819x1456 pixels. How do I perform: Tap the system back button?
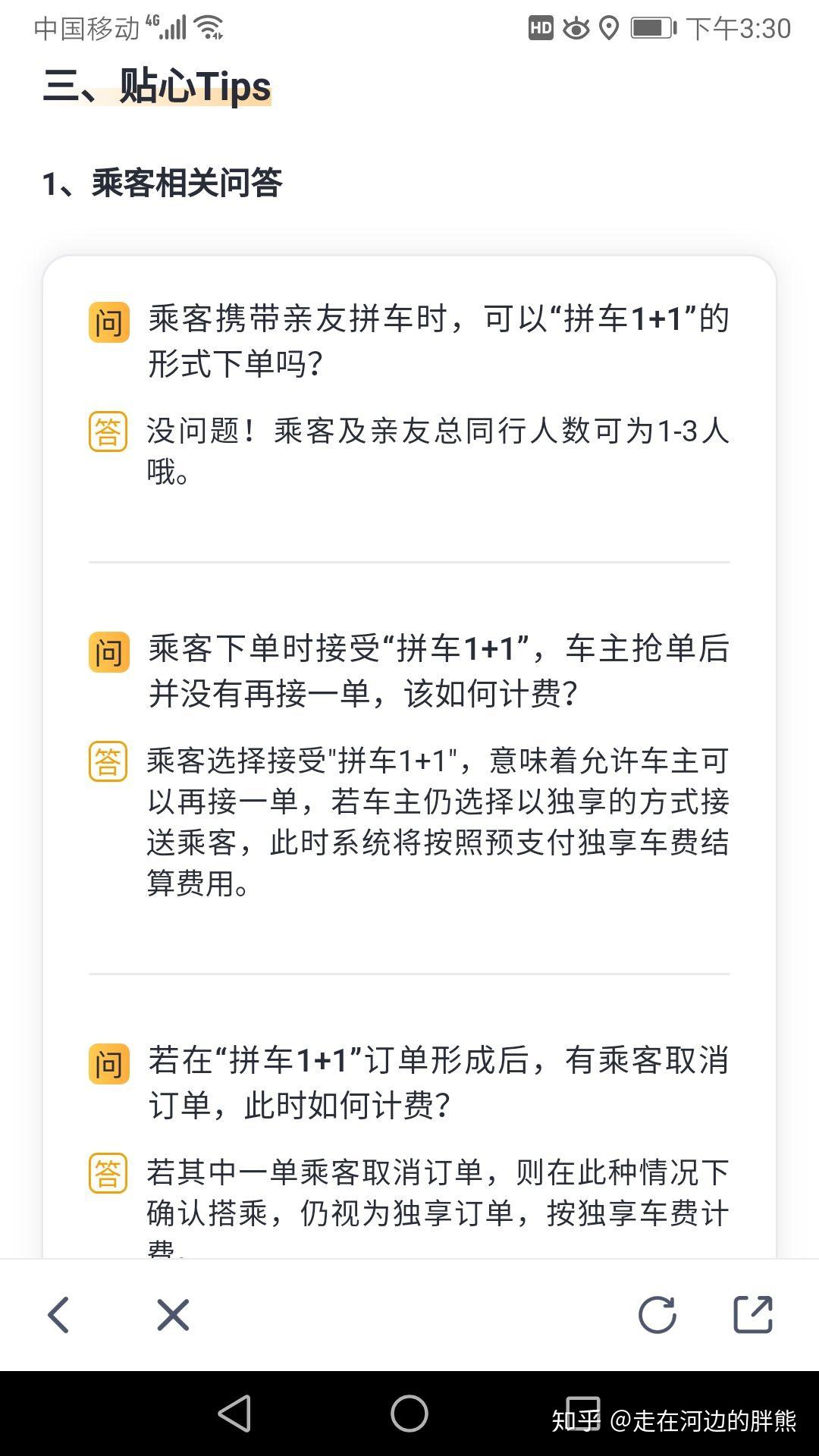point(235,1414)
